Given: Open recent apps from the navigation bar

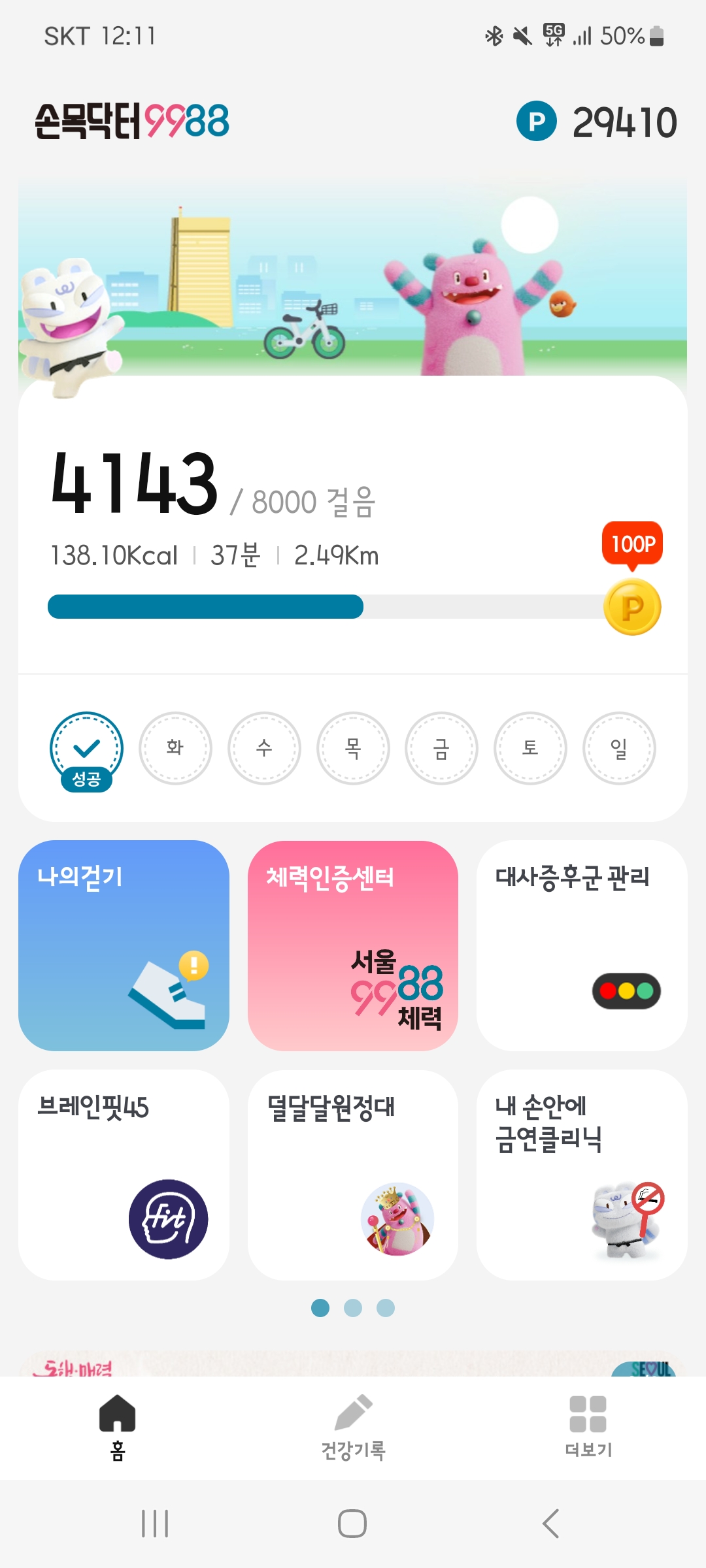Looking at the screenshot, I should [155, 1524].
